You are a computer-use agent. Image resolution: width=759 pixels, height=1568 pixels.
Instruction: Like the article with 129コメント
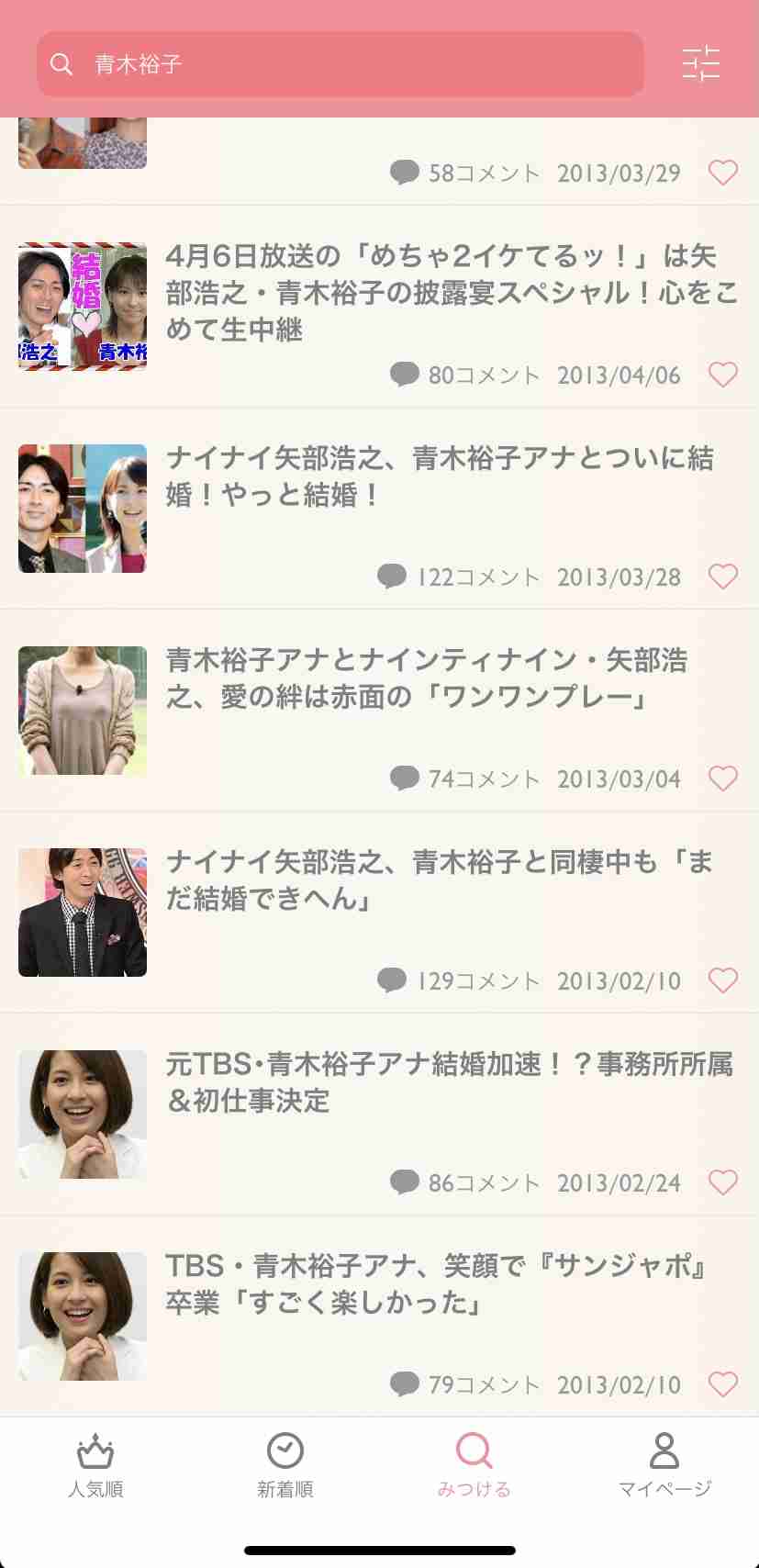coord(723,980)
